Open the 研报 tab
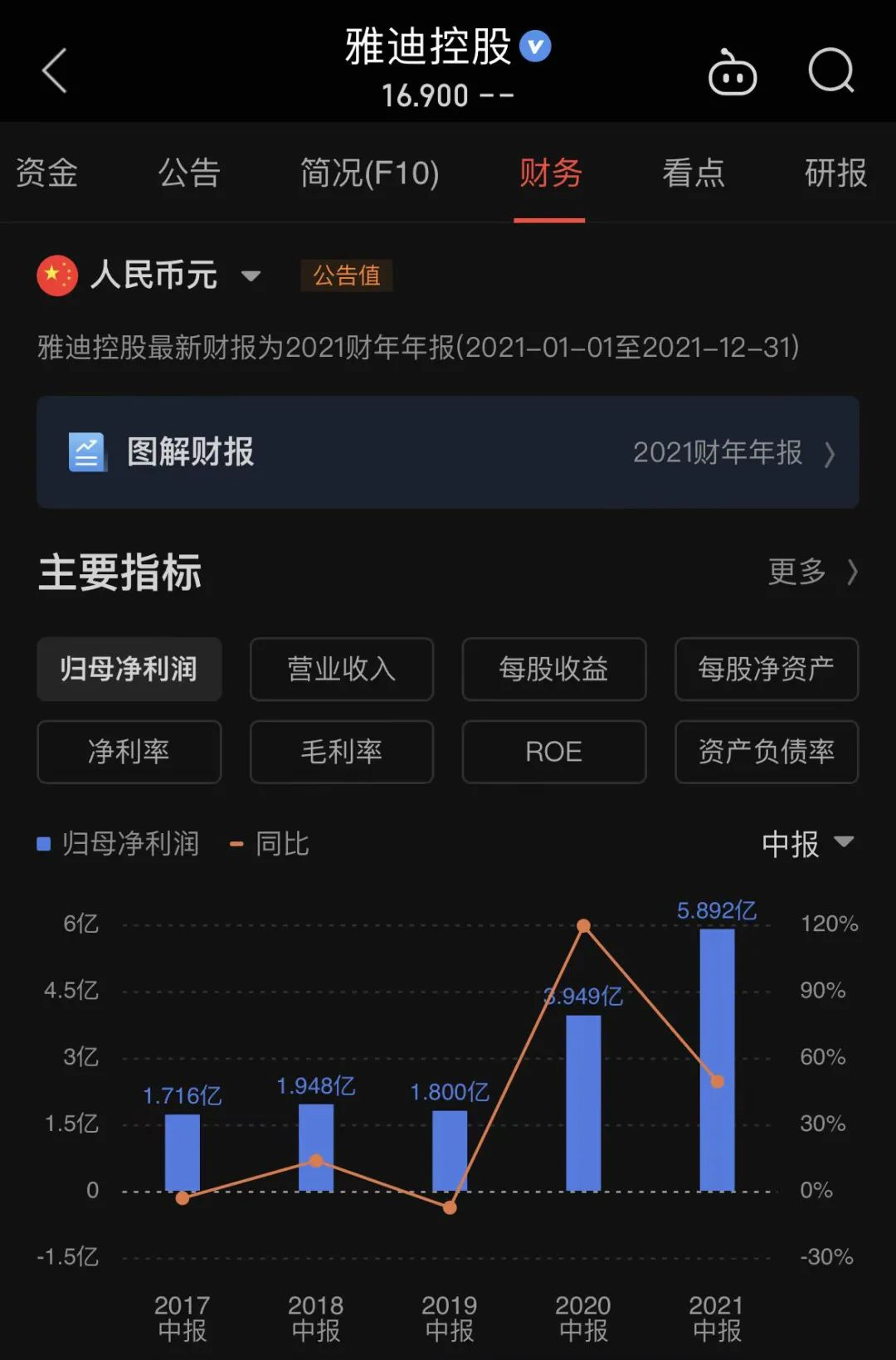The image size is (896, 1360). [835, 173]
